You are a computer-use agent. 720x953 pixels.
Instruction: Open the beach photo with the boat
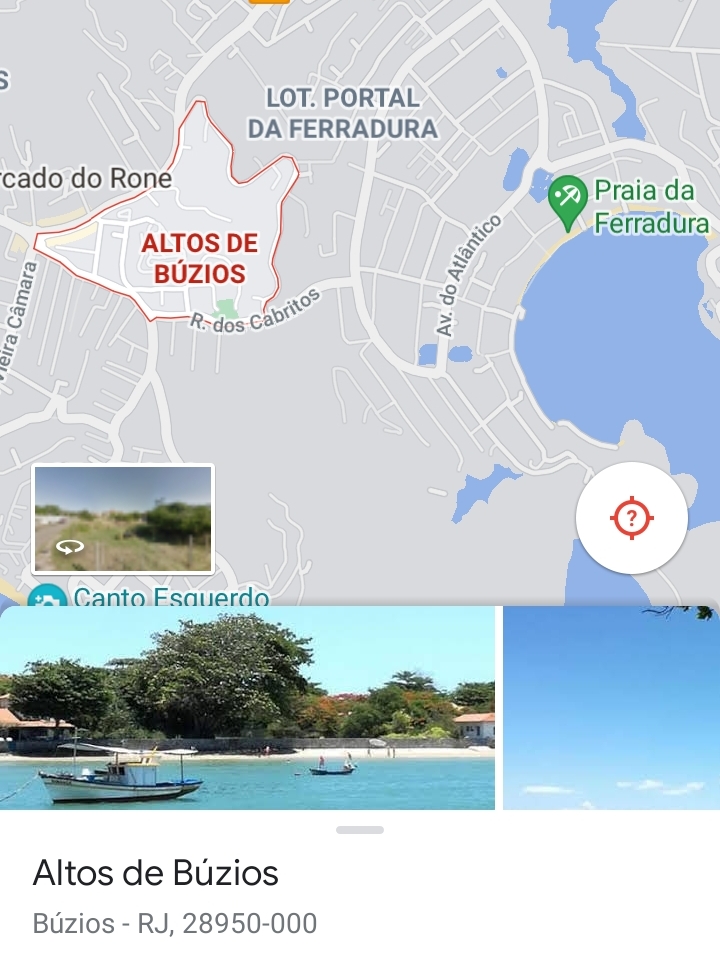[247, 707]
